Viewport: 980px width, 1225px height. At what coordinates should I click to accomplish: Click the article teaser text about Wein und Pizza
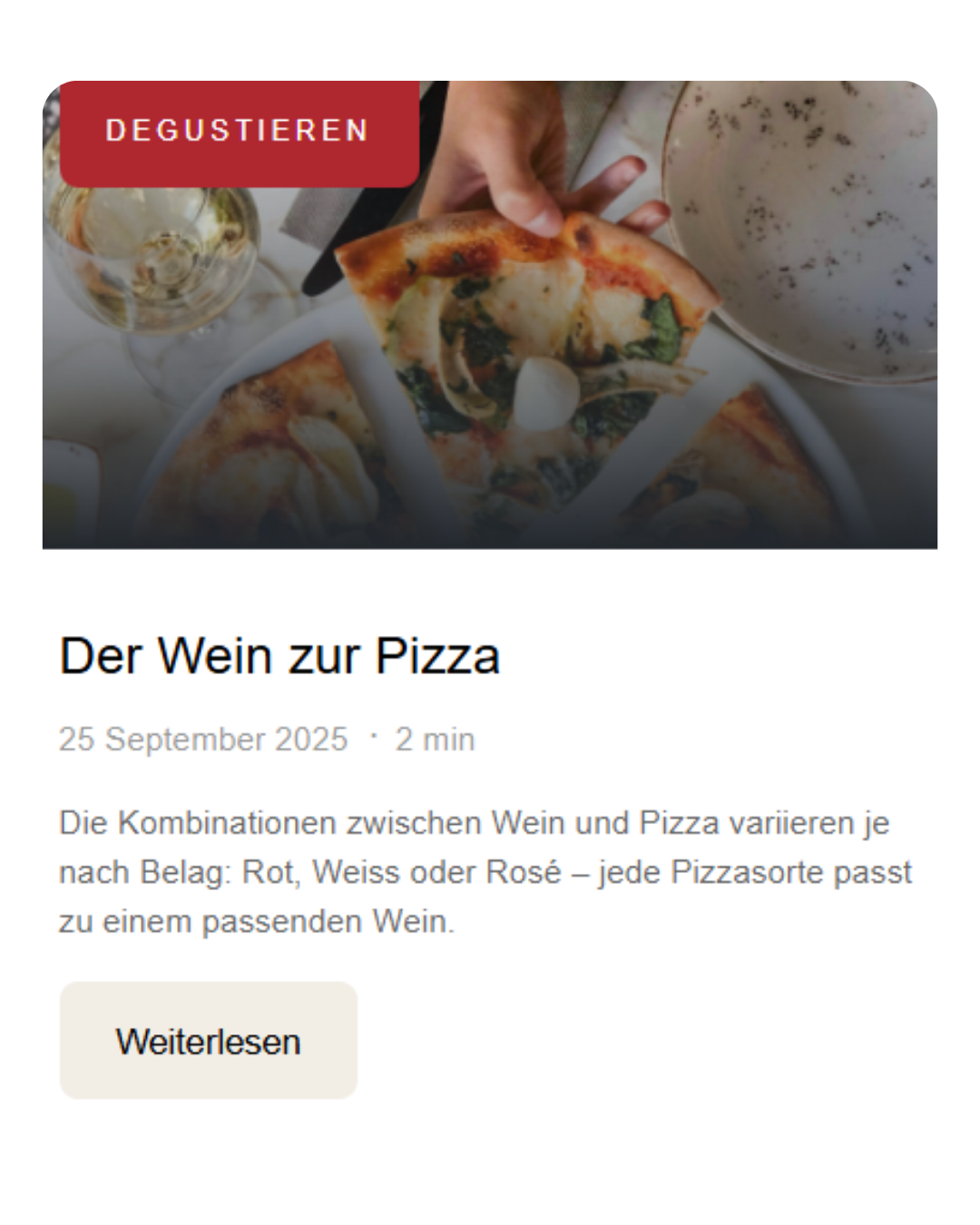click(485, 869)
